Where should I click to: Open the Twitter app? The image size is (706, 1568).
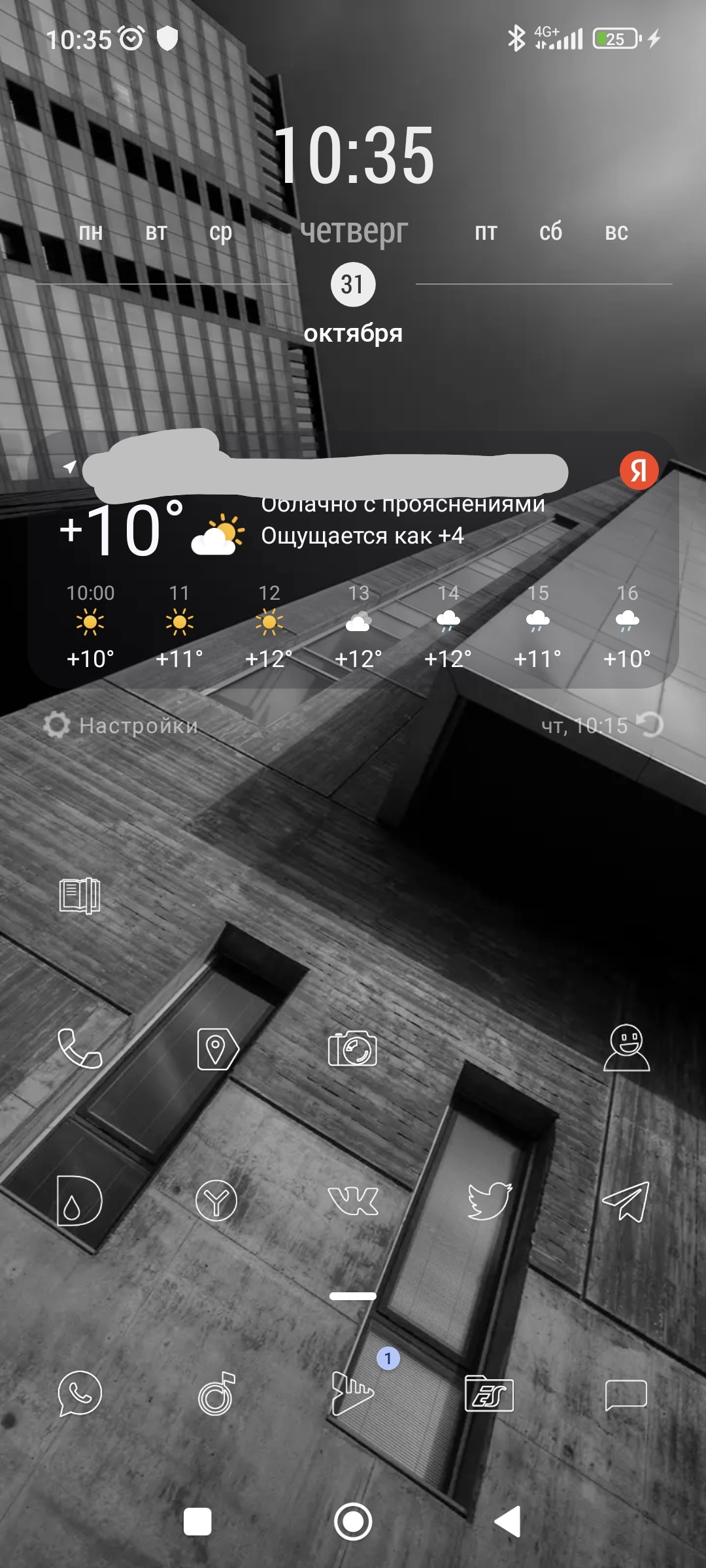pos(489,1201)
